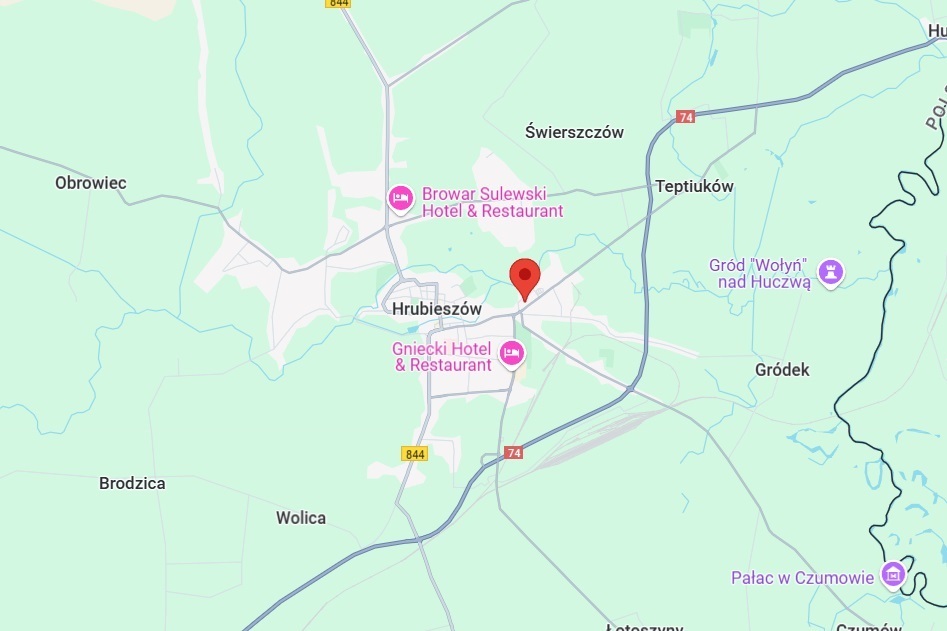Viewport: 947px width, 631px height.
Task: Open Browar Sulewski Hotel & Restaurant marker
Action: (400, 199)
